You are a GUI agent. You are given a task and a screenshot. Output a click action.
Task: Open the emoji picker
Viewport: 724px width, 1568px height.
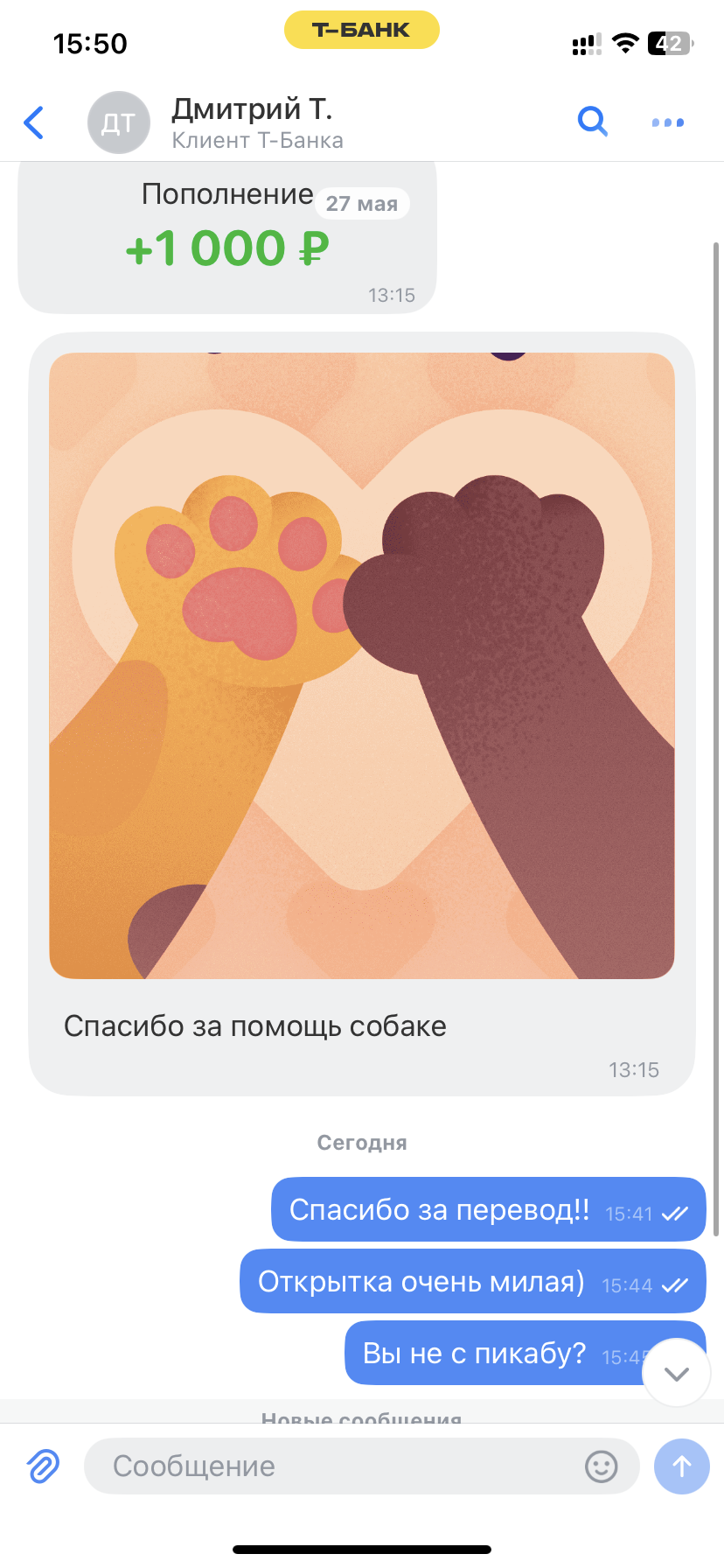click(x=601, y=1466)
